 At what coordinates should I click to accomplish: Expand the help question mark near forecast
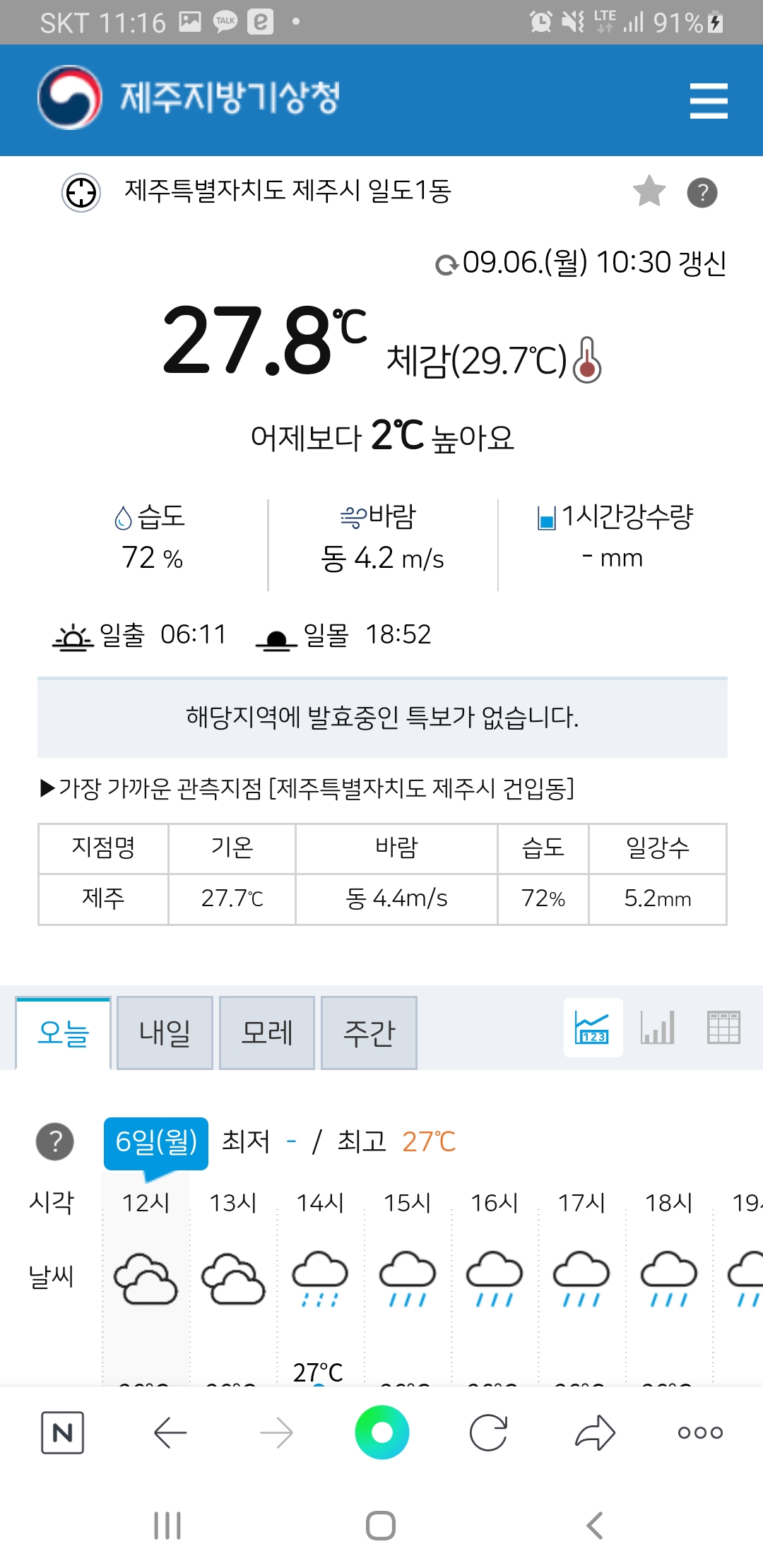pyautogui.click(x=54, y=1139)
